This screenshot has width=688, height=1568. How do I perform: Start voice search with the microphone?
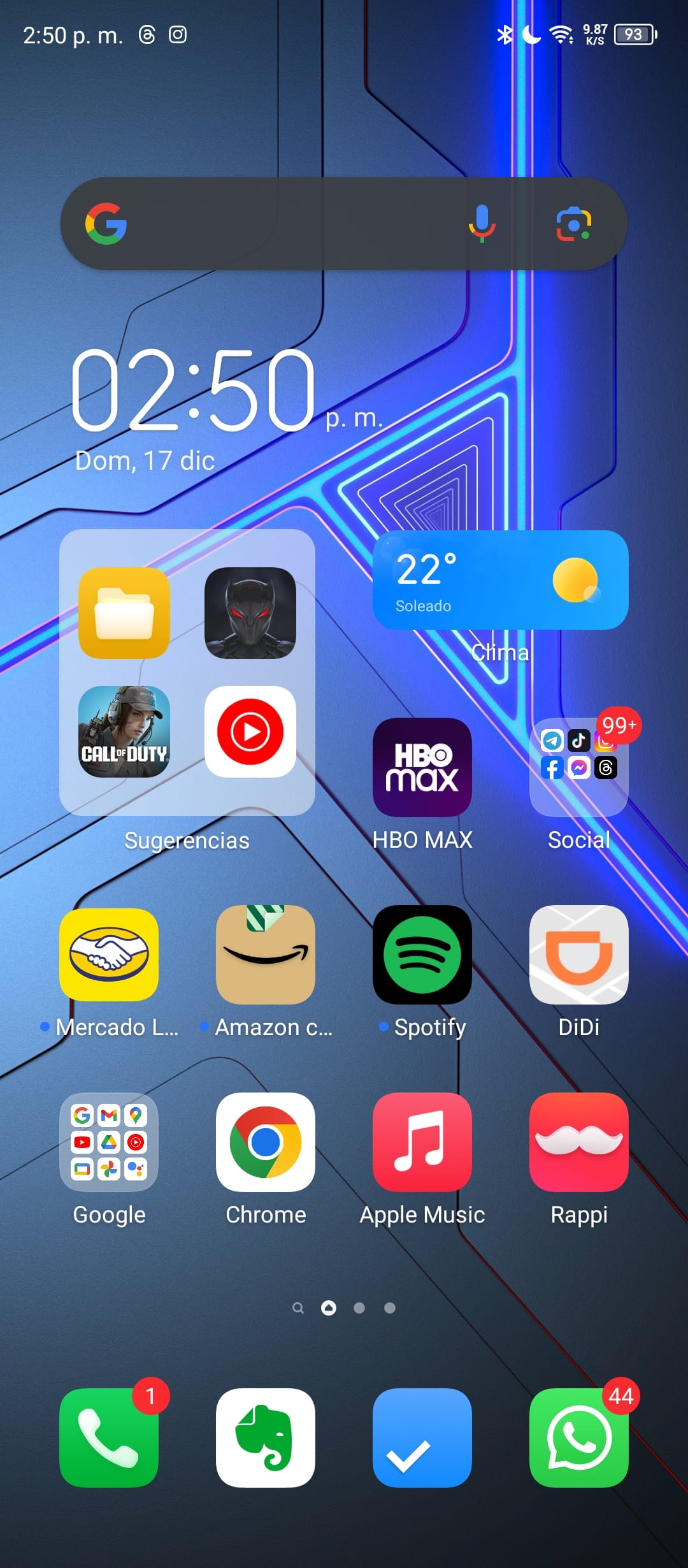[482, 224]
